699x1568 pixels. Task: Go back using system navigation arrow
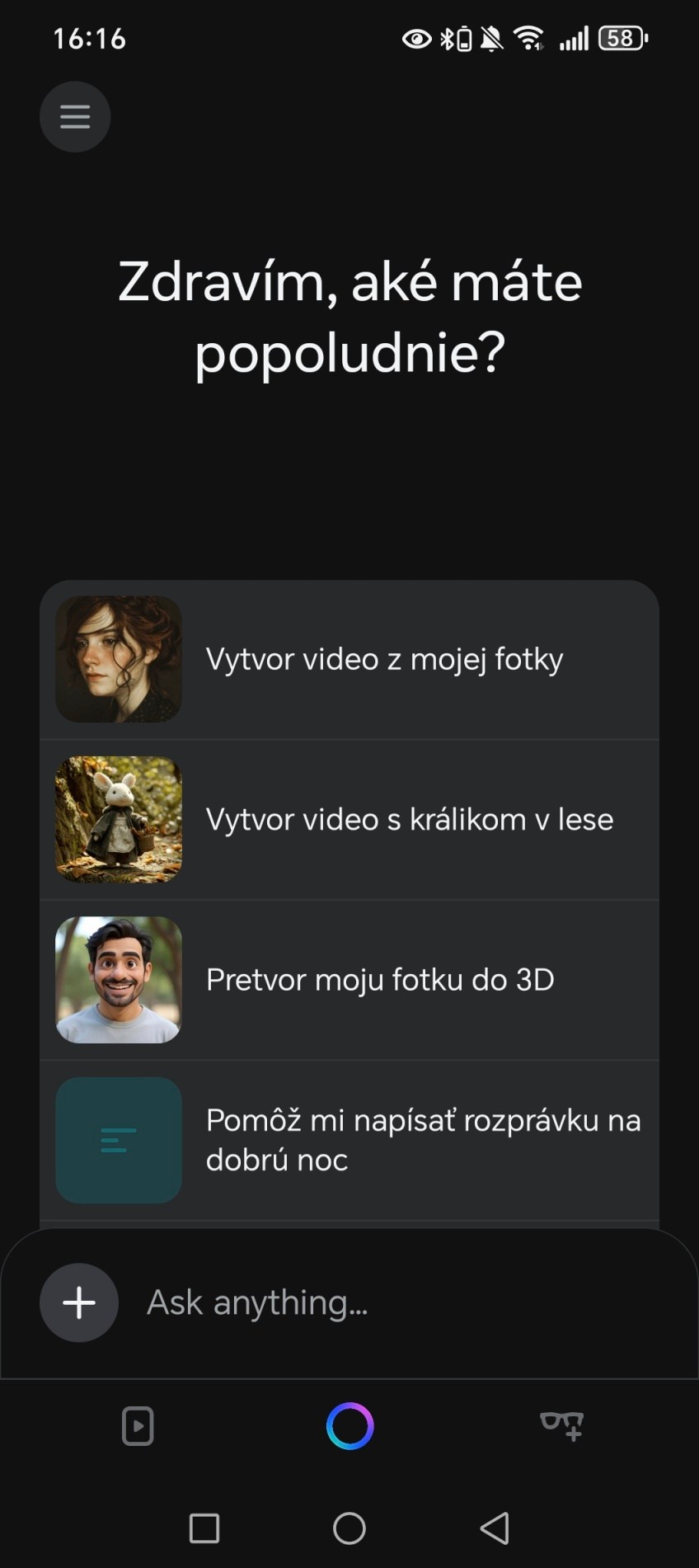pos(495,1528)
